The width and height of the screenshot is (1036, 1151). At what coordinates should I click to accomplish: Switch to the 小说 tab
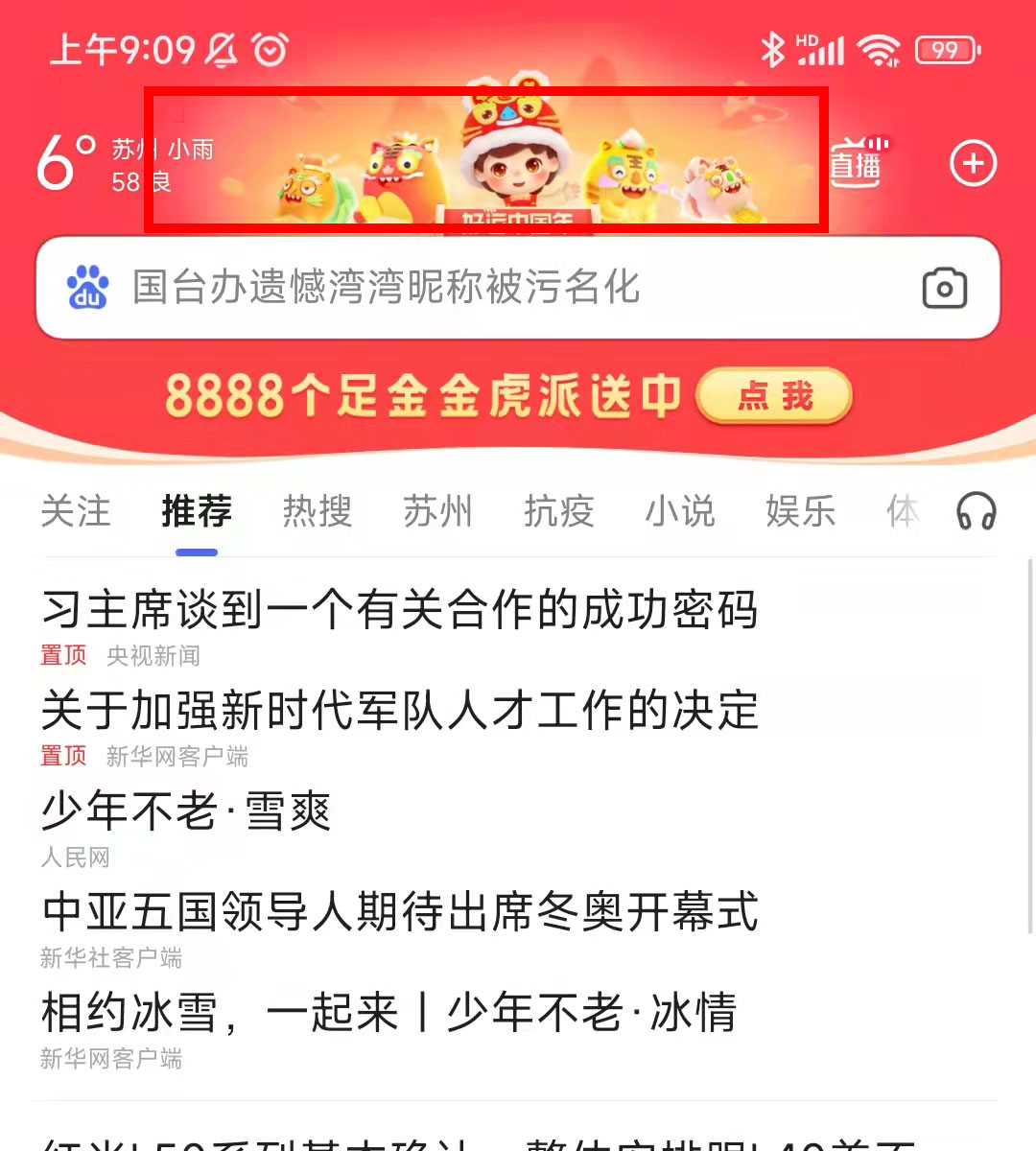point(680,511)
